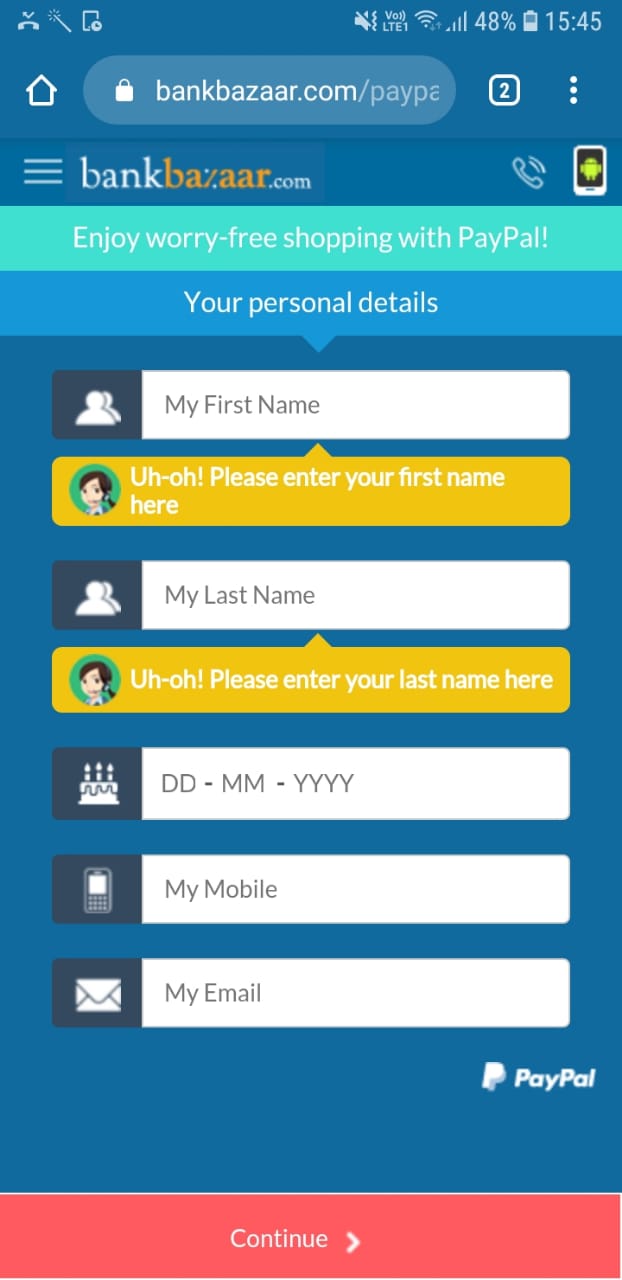The height and width of the screenshot is (1280, 622).
Task: Open the BankBazaar hamburger menu
Action: (x=43, y=172)
